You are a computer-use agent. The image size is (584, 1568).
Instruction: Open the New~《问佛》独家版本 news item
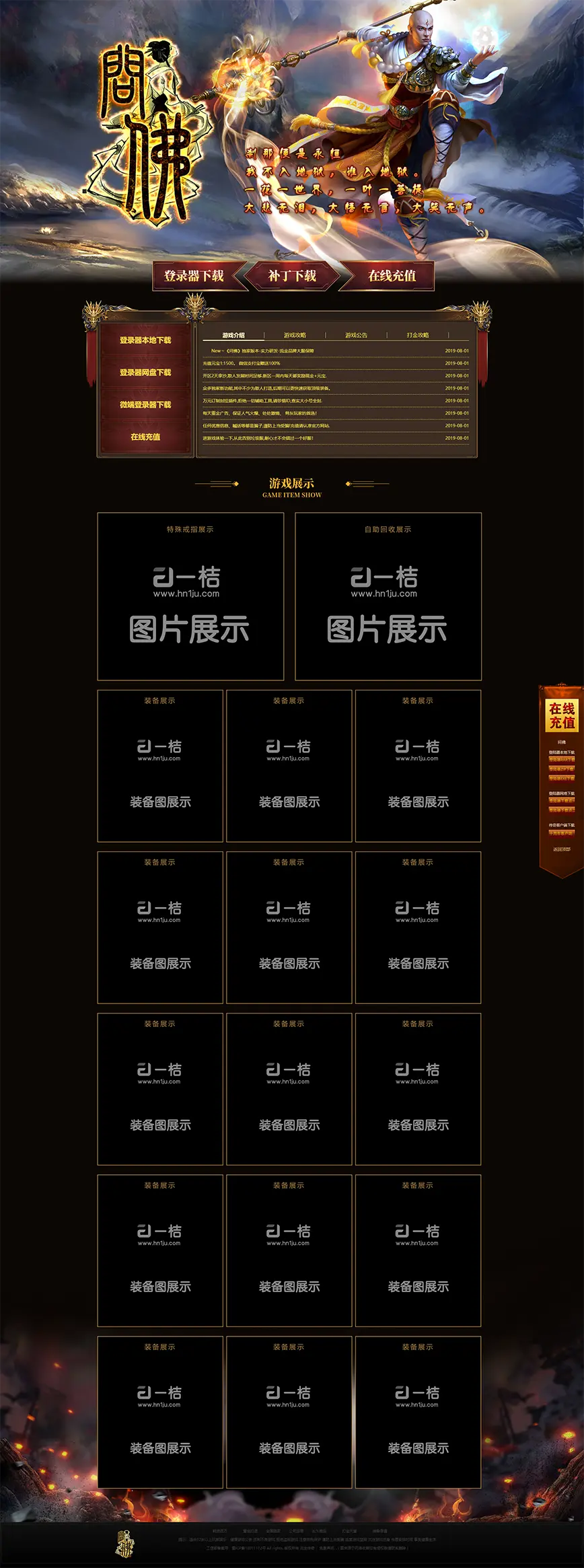(x=262, y=351)
